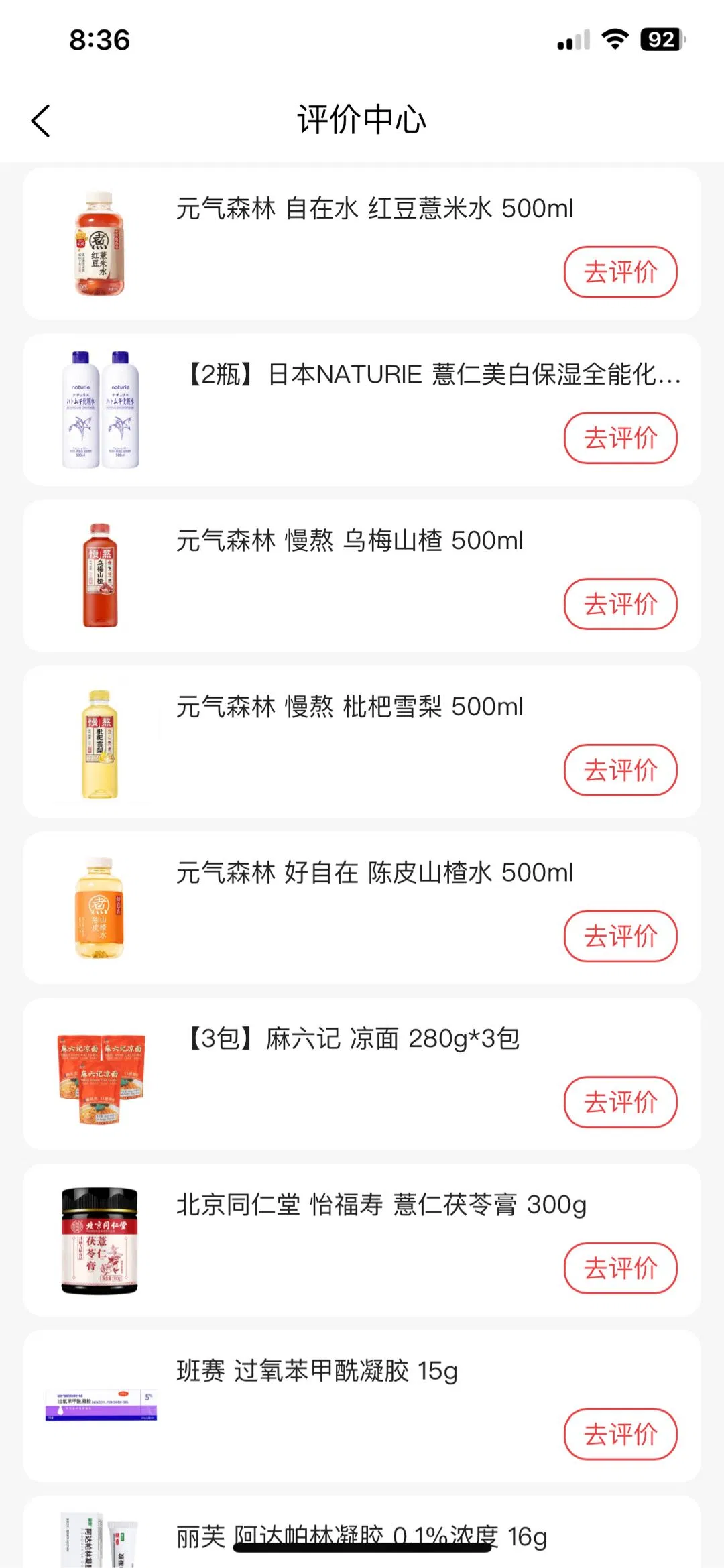Image resolution: width=724 pixels, height=1568 pixels.
Task: Tap 去评价 for 红豆薏米水
Action: (x=620, y=272)
